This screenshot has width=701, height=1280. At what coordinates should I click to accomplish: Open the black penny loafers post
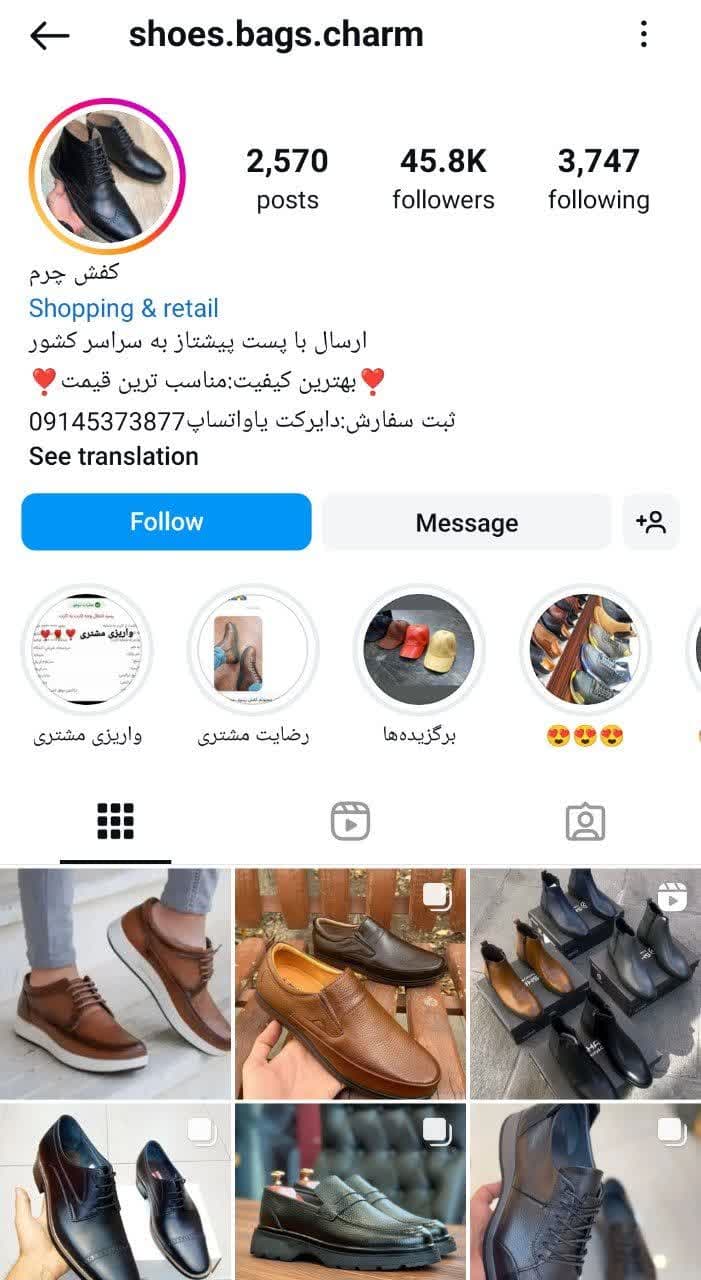point(350,1192)
